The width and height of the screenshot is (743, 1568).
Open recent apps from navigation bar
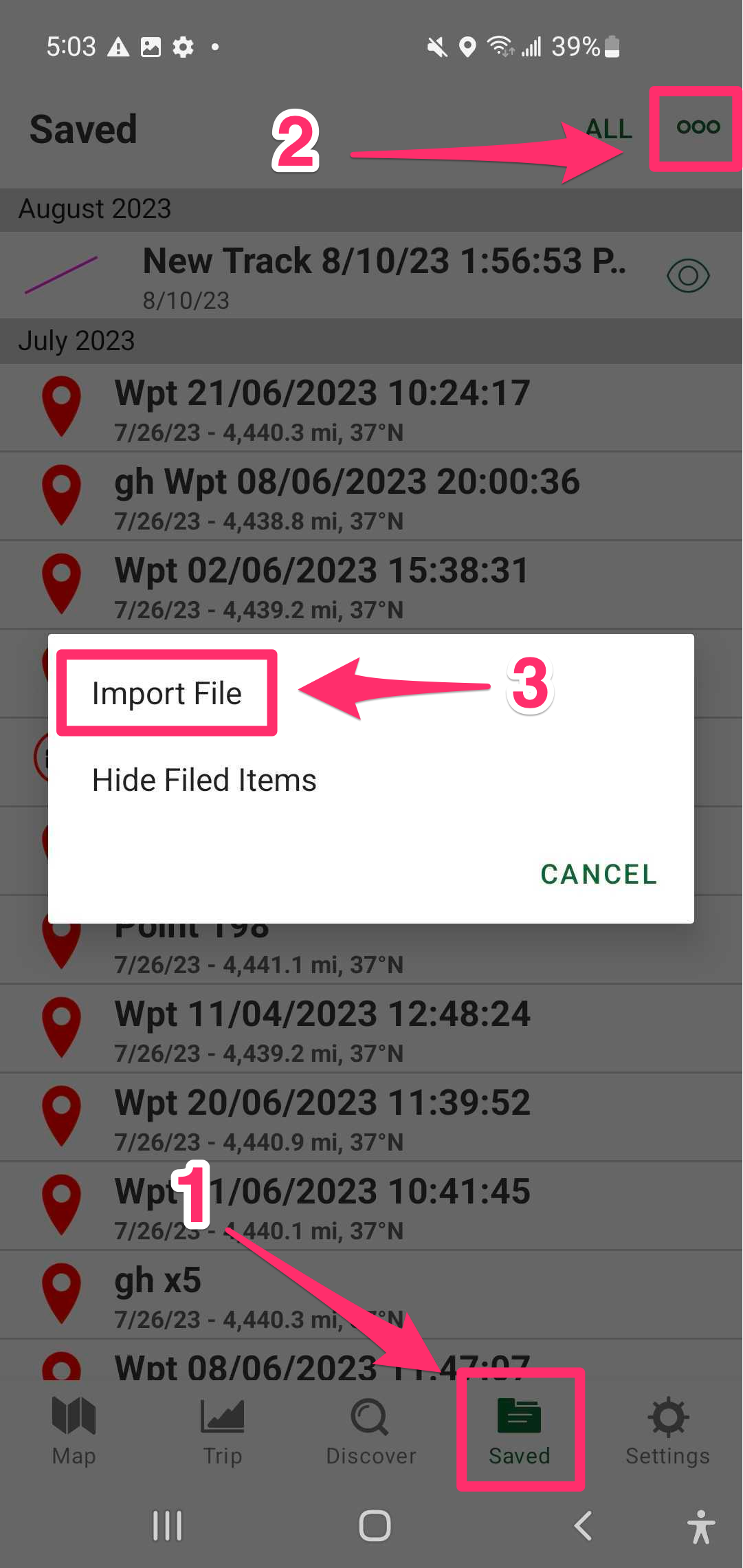click(167, 1526)
